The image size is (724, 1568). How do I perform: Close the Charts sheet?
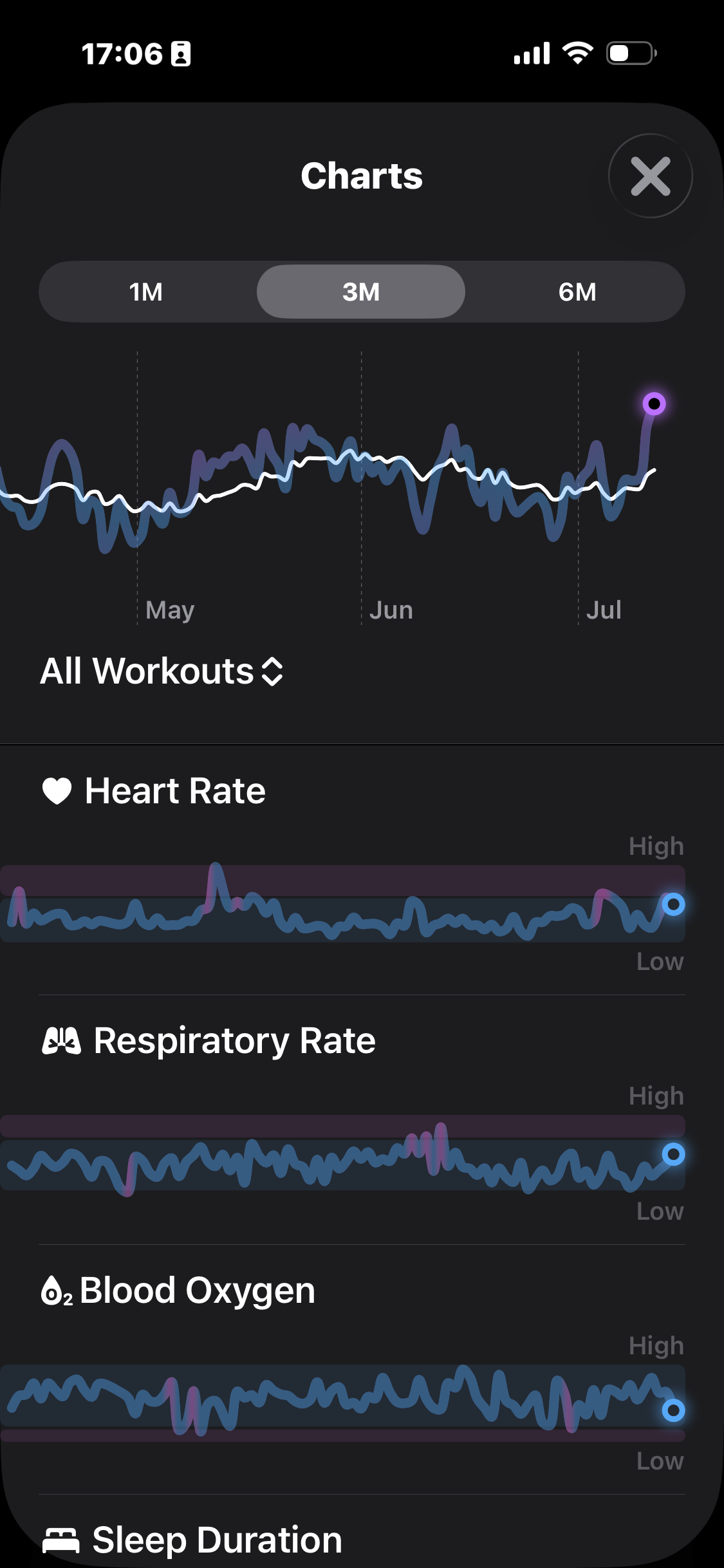(x=650, y=176)
